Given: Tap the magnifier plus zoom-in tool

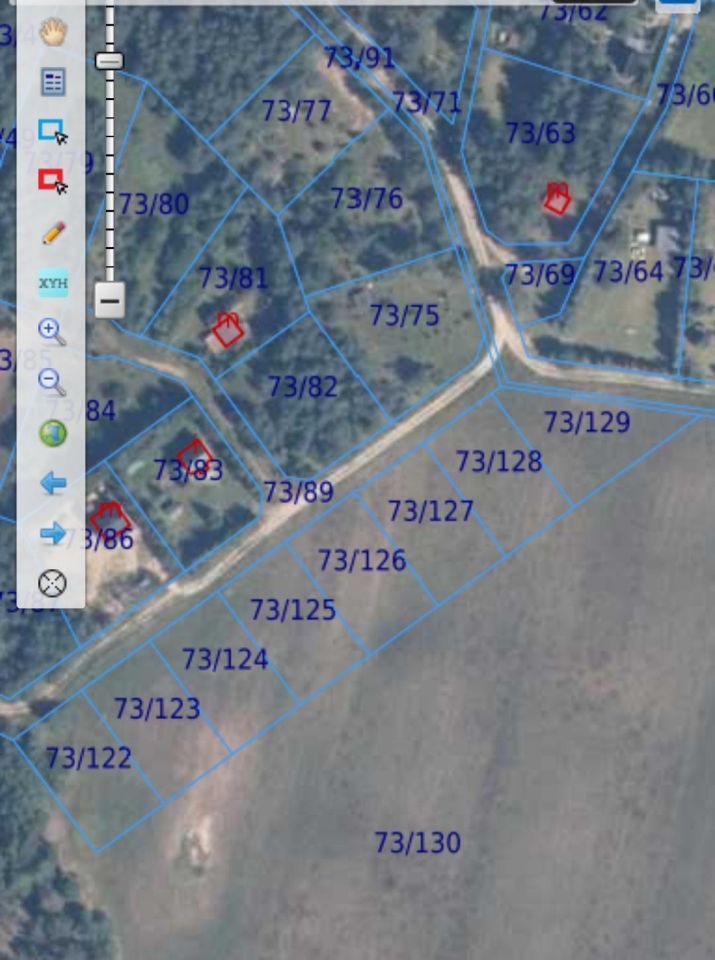Looking at the screenshot, I should pyautogui.click(x=52, y=332).
